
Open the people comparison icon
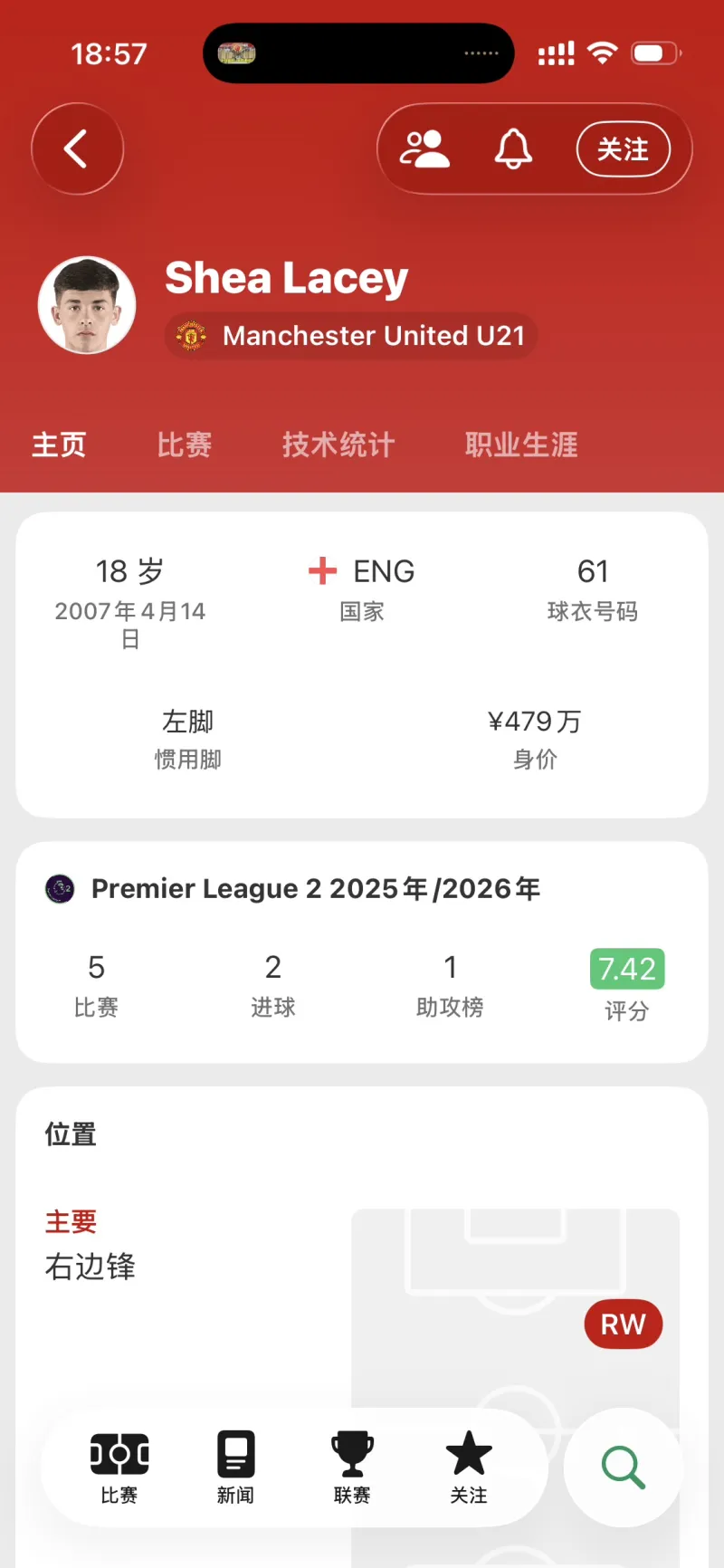click(424, 149)
